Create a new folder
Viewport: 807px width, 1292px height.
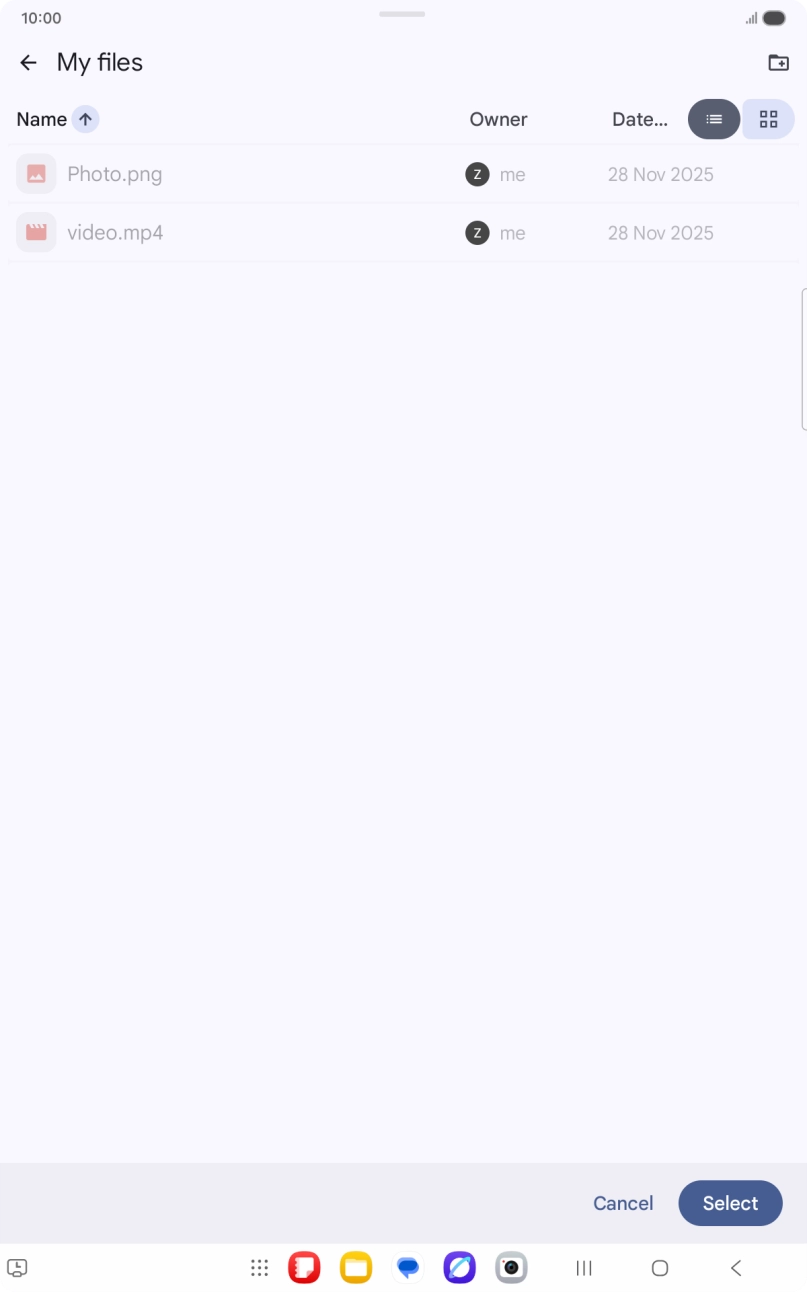pos(778,62)
